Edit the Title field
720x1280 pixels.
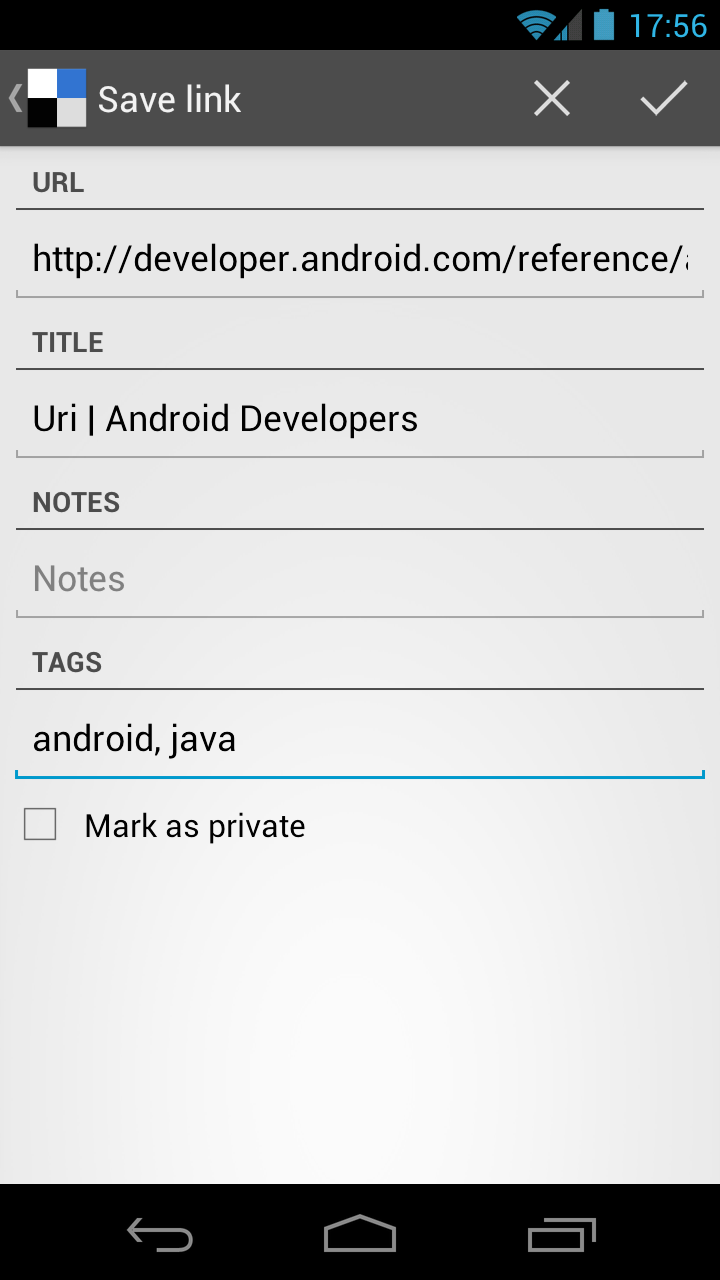pyautogui.click(x=360, y=419)
